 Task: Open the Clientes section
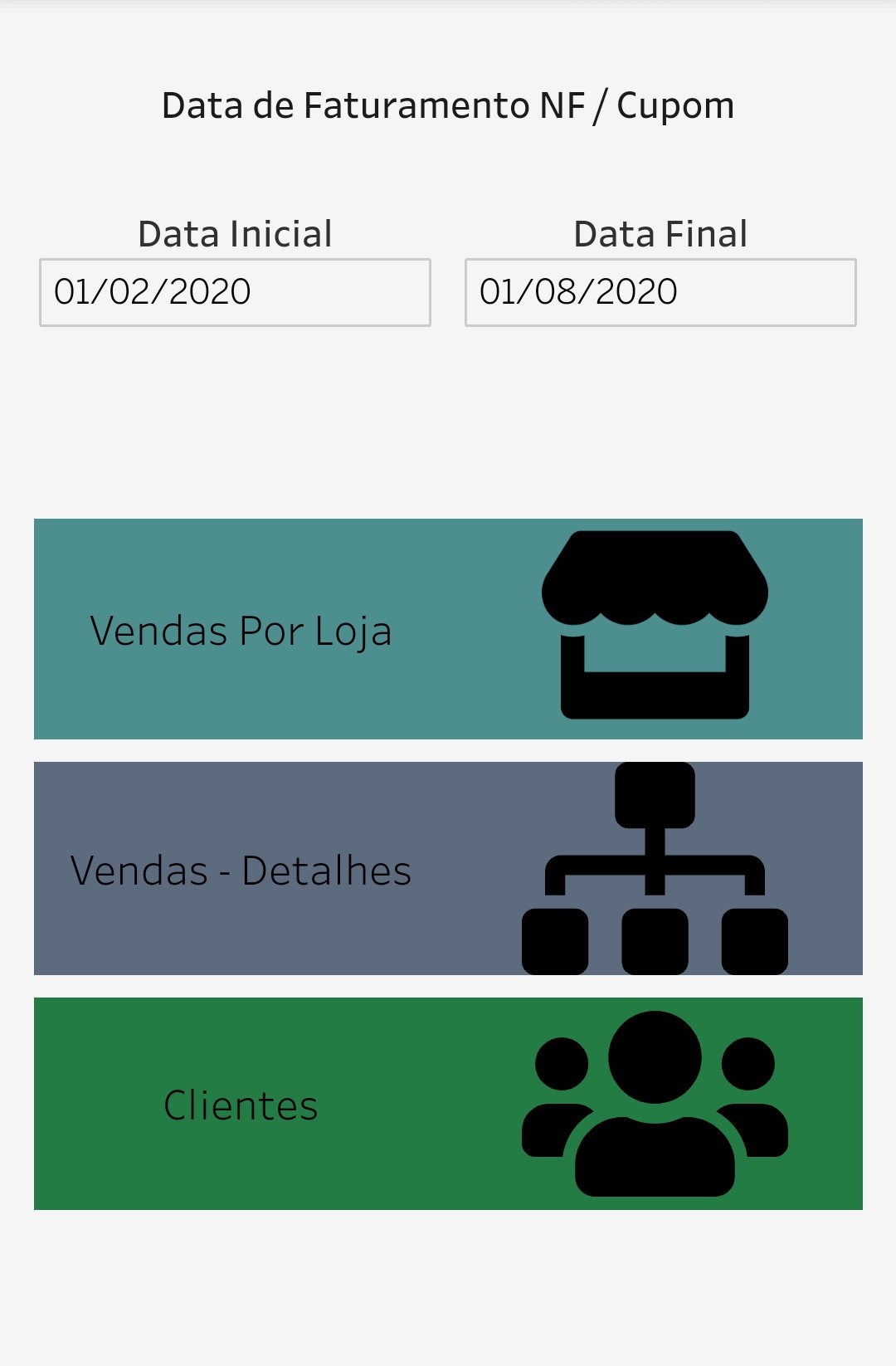(448, 1104)
